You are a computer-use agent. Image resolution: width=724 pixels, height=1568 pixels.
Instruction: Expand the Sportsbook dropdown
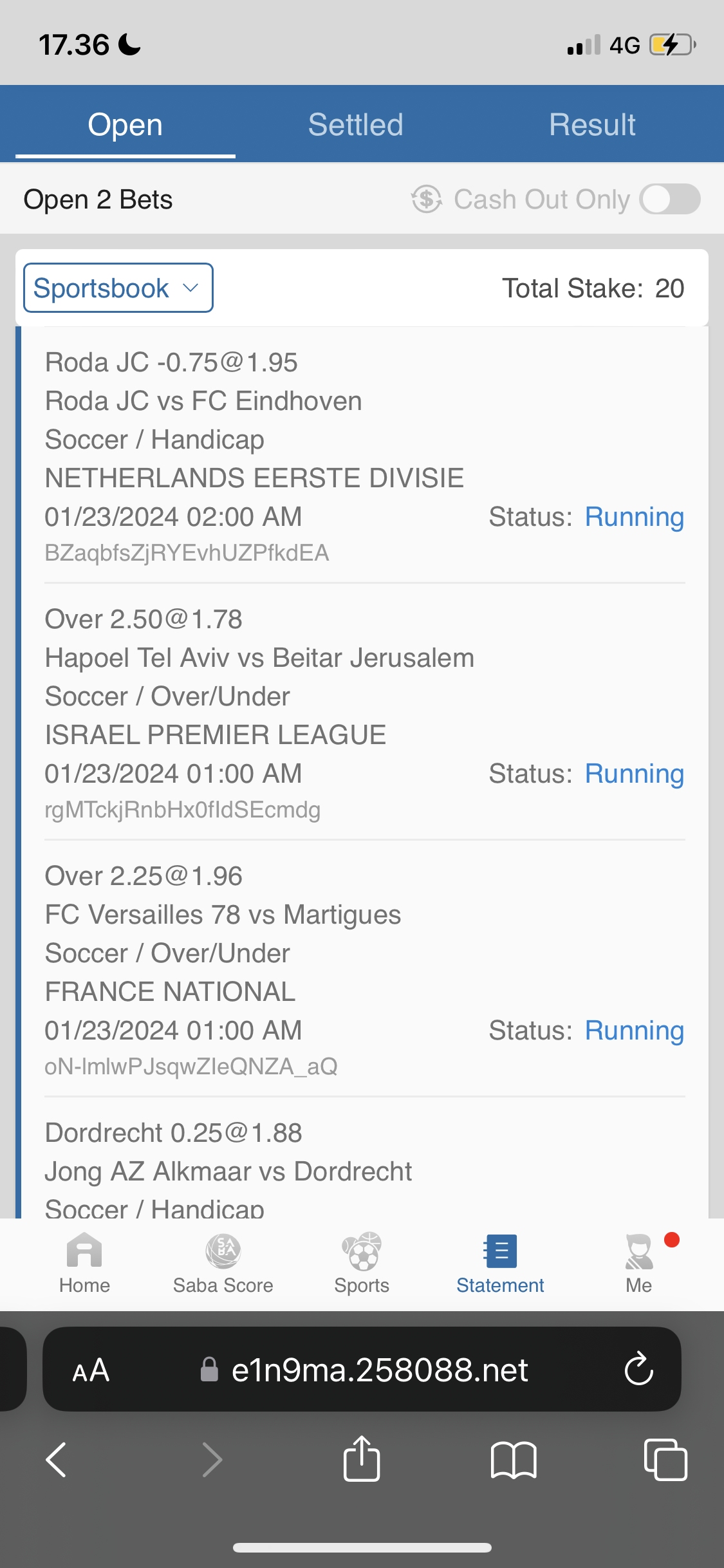(x=118, y=288)
